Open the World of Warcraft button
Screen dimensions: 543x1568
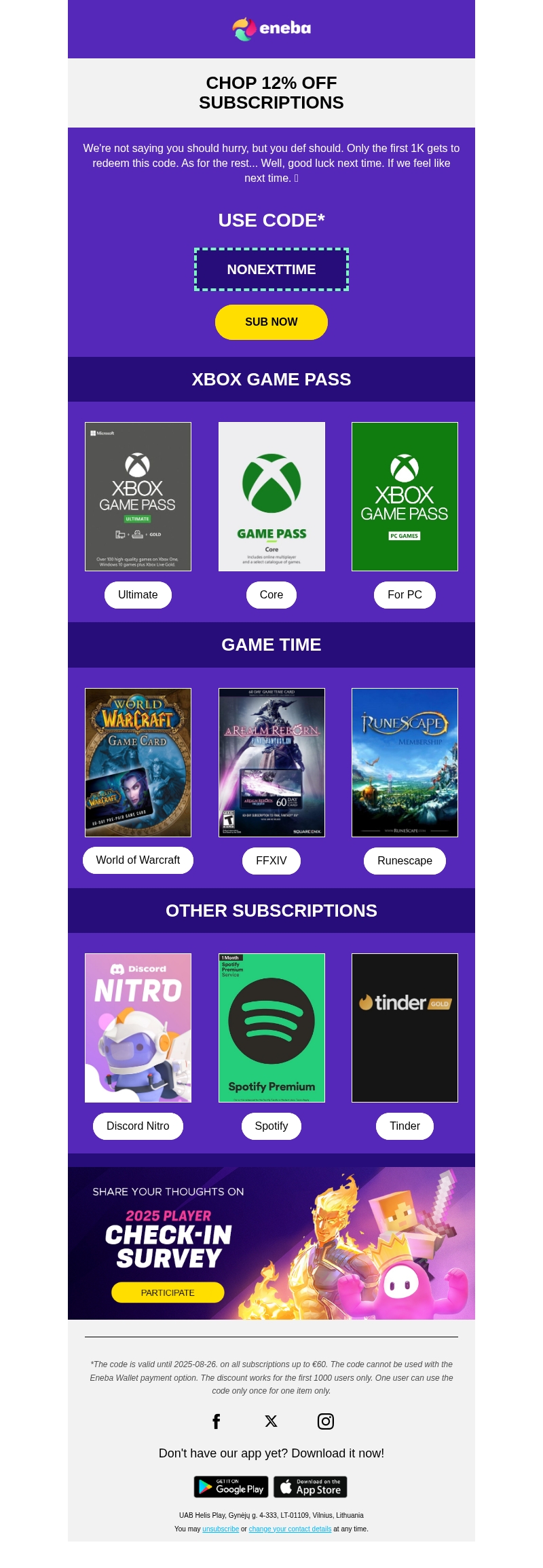click(x=138, y=860)
